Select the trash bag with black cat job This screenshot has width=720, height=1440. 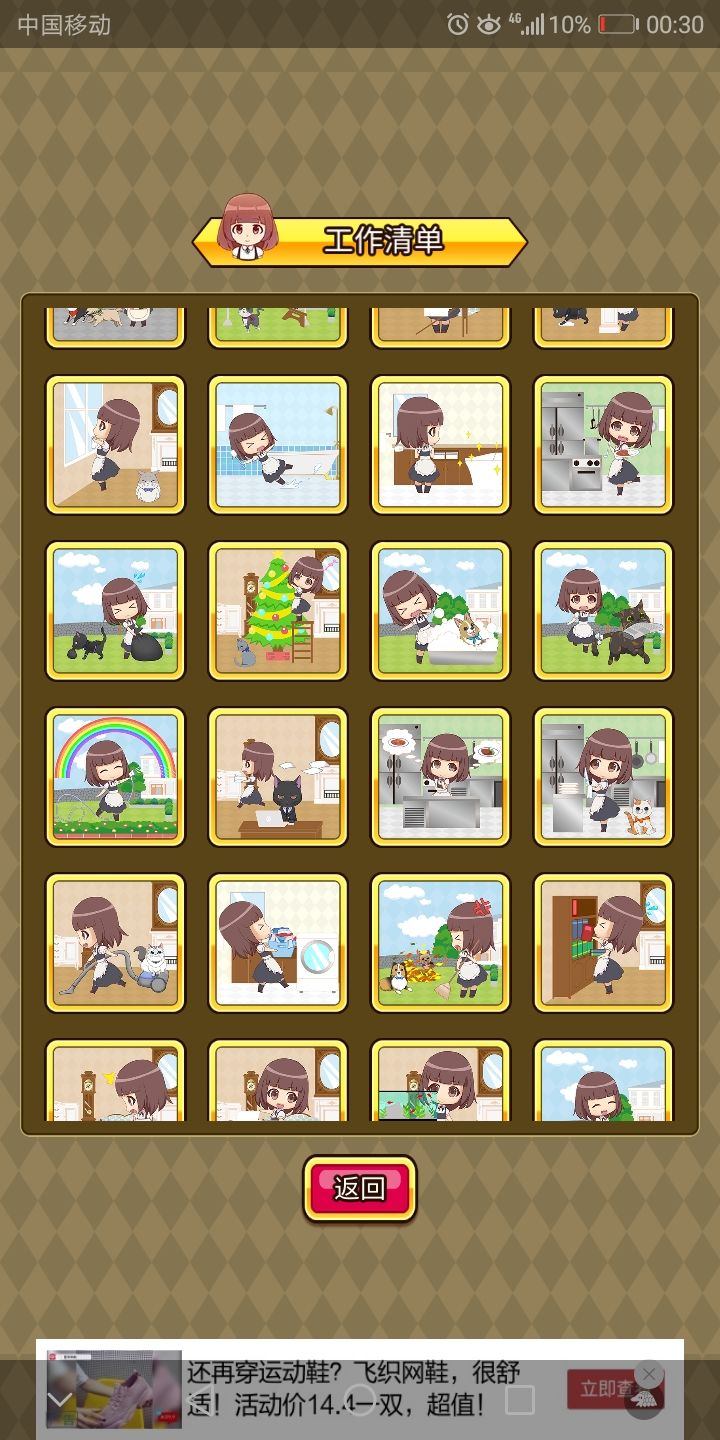(x=116, y=610)
